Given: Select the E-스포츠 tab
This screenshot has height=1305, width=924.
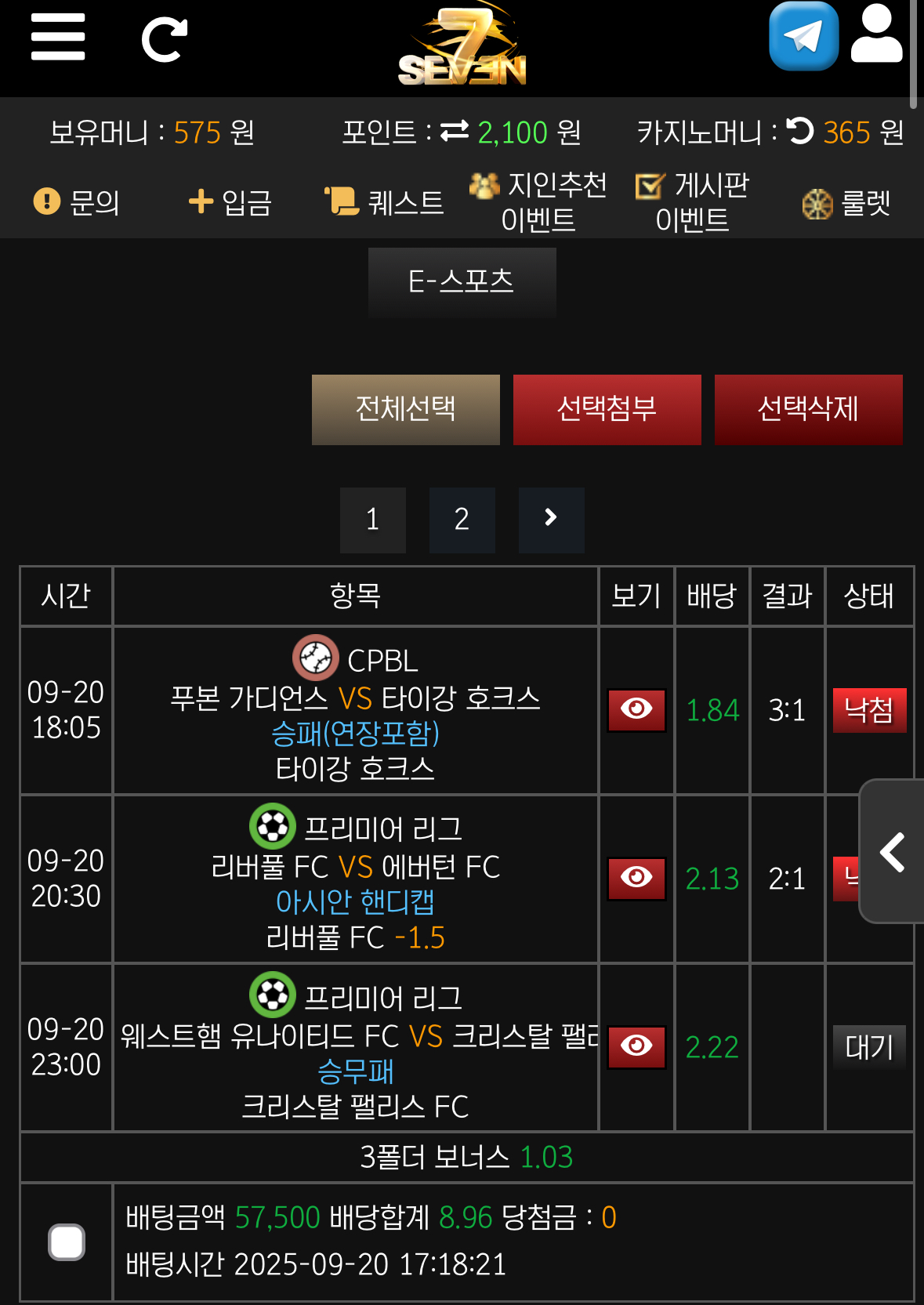Looking at the screenshot, I should [462, 281].
